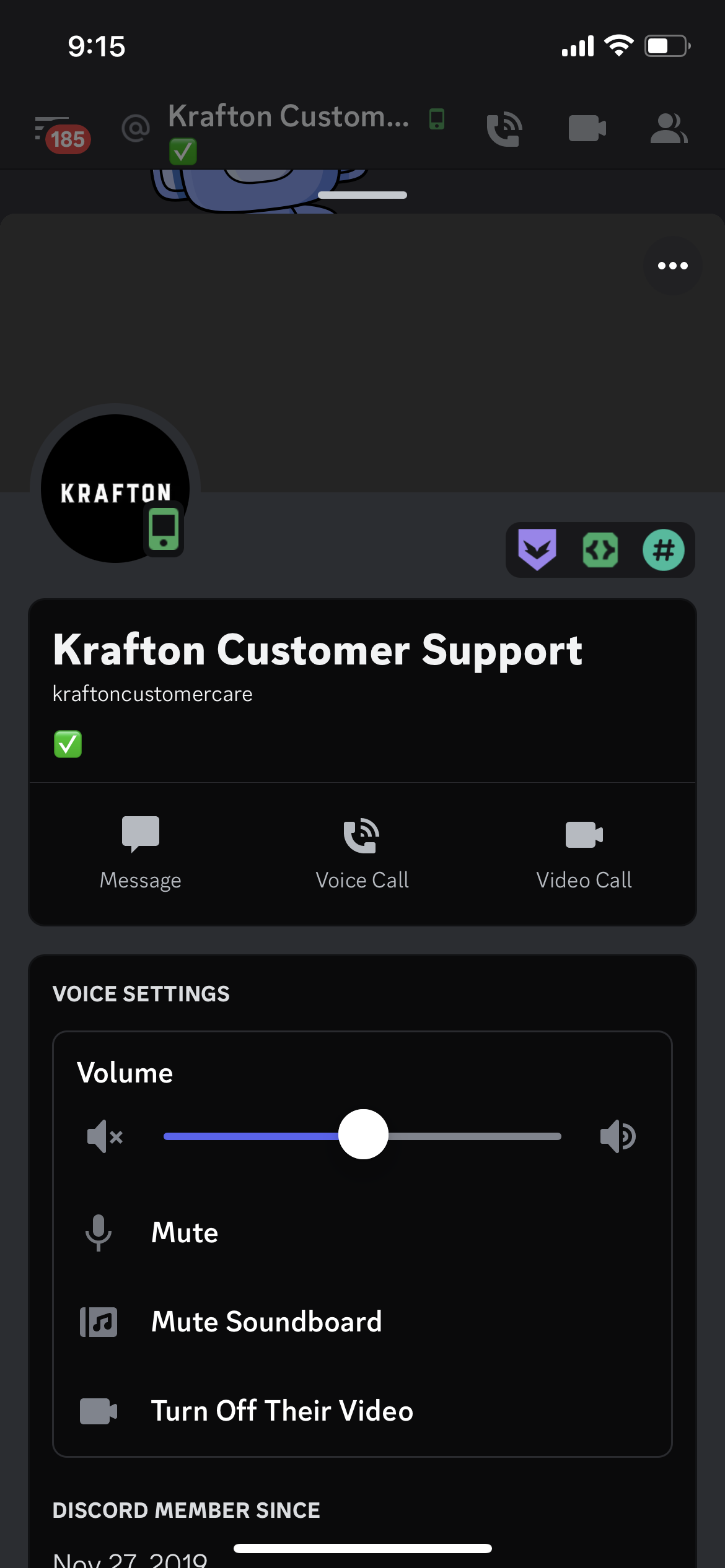Screen dimensions: 725x1568
Task: Tap the green developer badge
Action: [600, 550]
